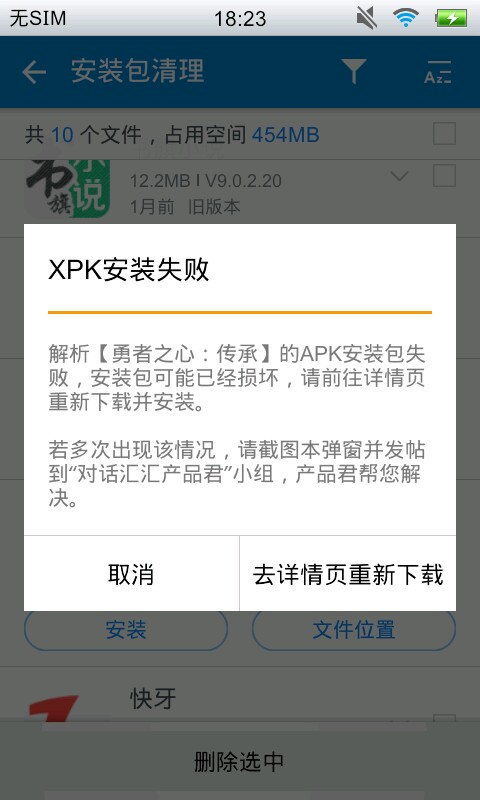
Task: Tap the 安装 button
Action: pos(126,631)
